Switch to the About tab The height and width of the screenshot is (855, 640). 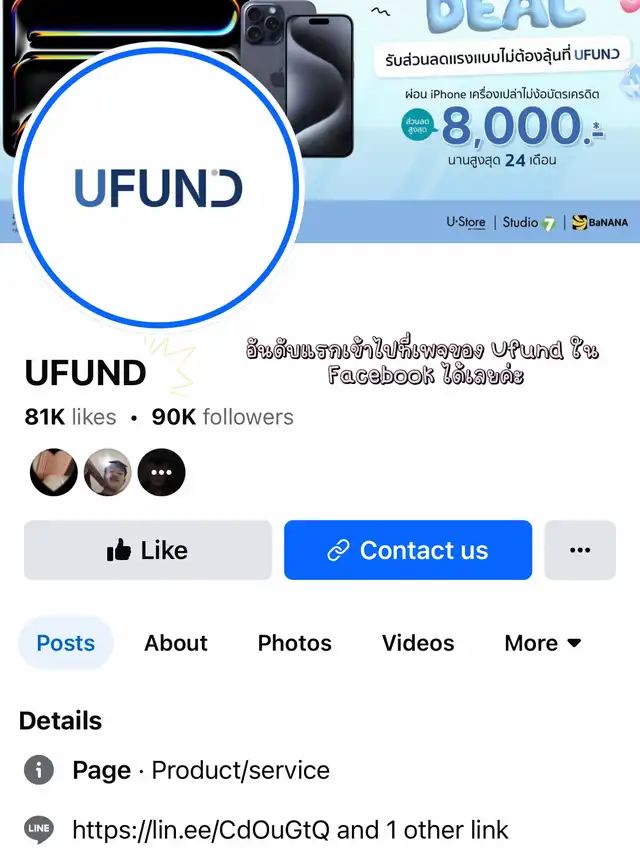[176, 643]
